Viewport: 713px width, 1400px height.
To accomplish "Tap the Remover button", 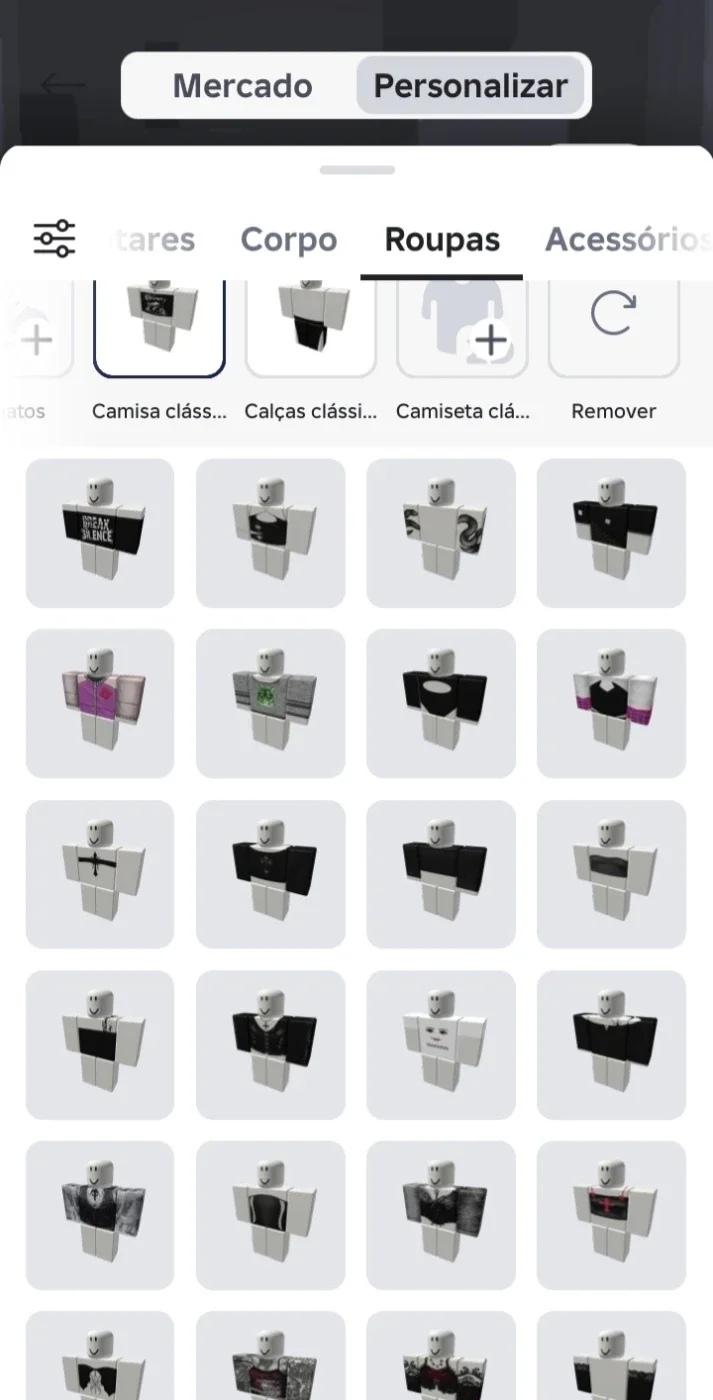I will point(614,329).
